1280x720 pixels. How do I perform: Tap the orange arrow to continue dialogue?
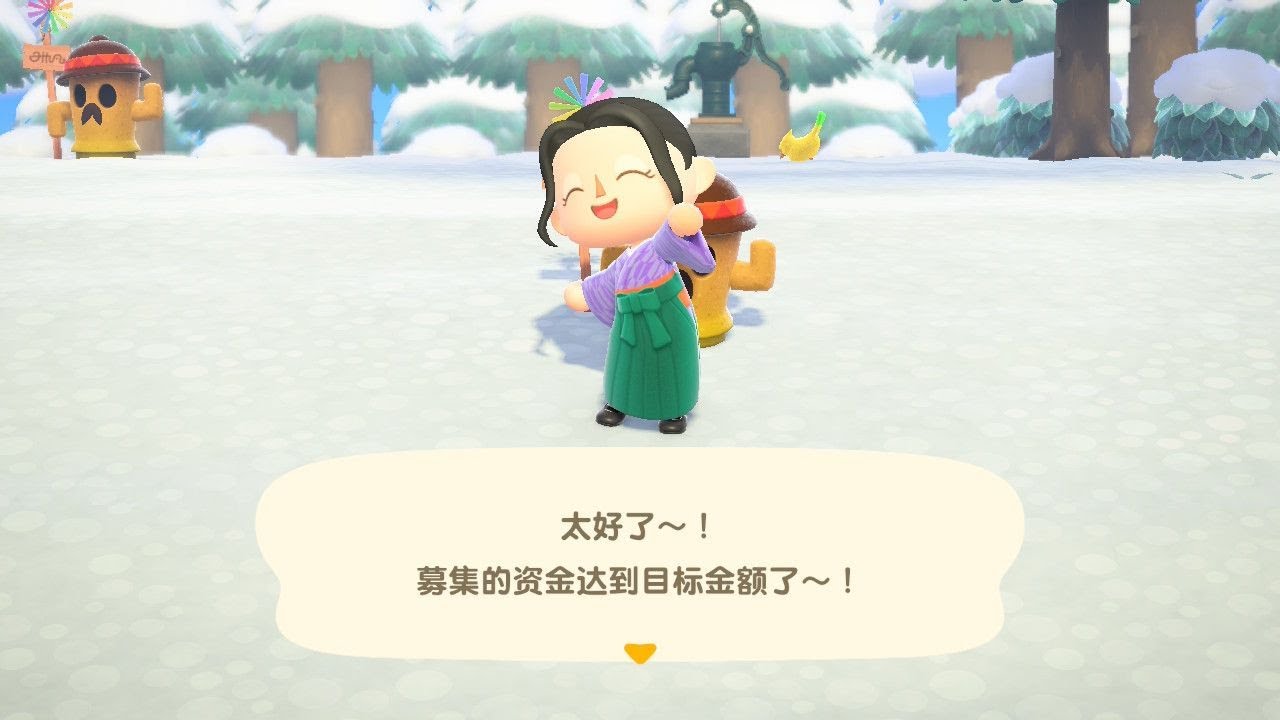coord(639,653)
